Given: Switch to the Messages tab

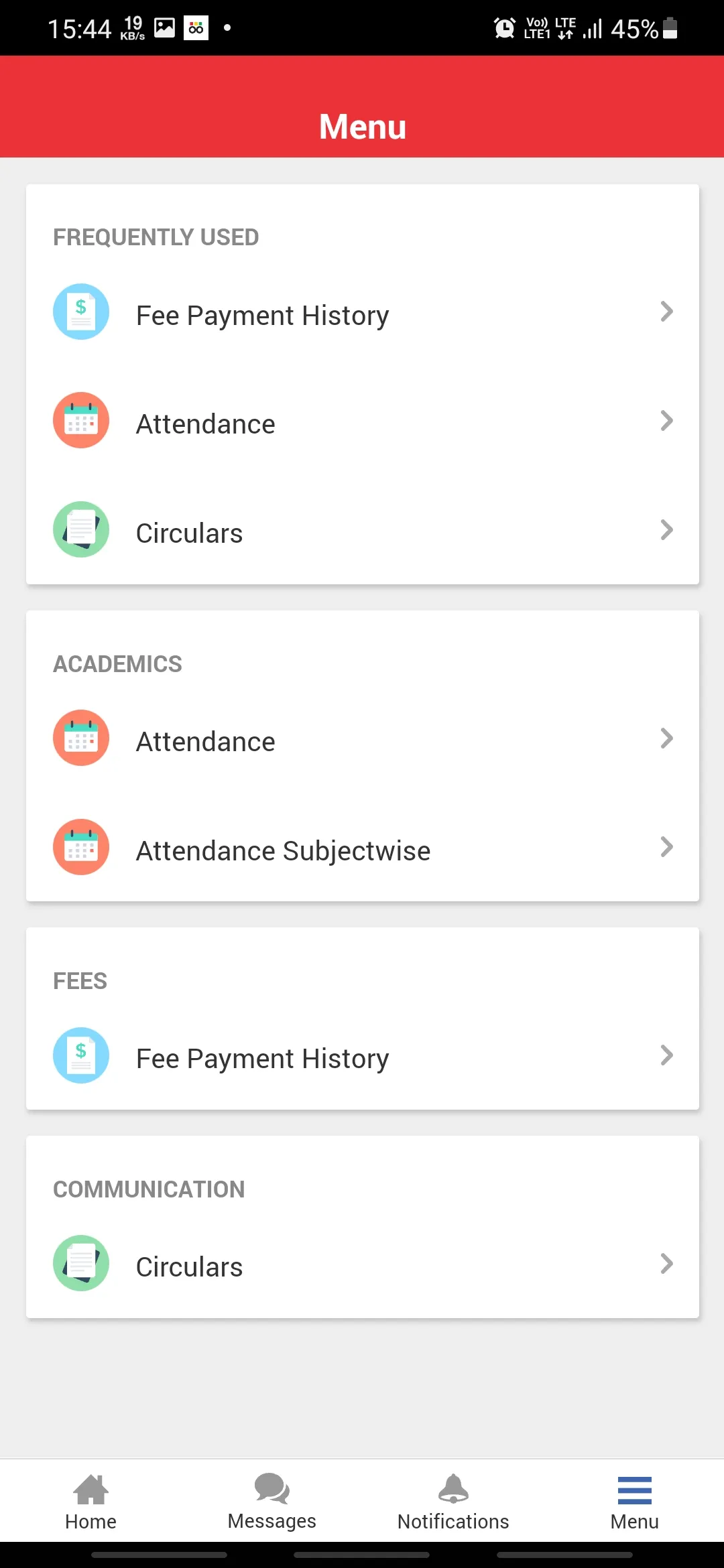Looking at the screenshot, I should [271, 1504].
